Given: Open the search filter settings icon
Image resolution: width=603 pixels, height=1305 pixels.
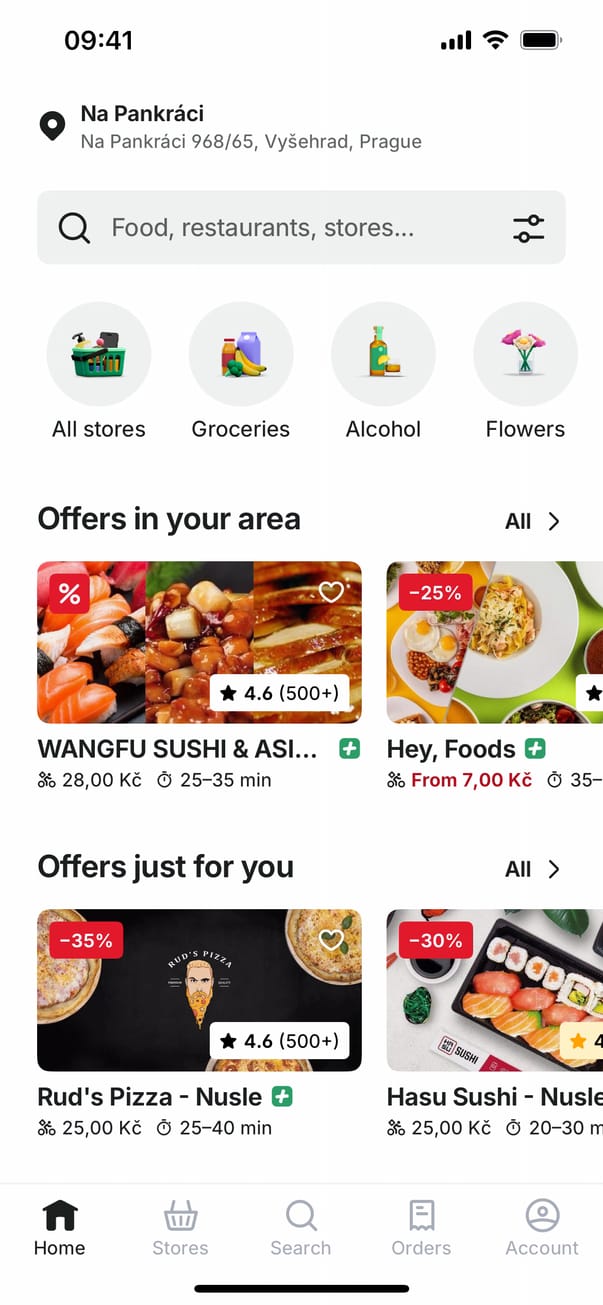Looking at the screenshot, I should (x=528, y=228).
